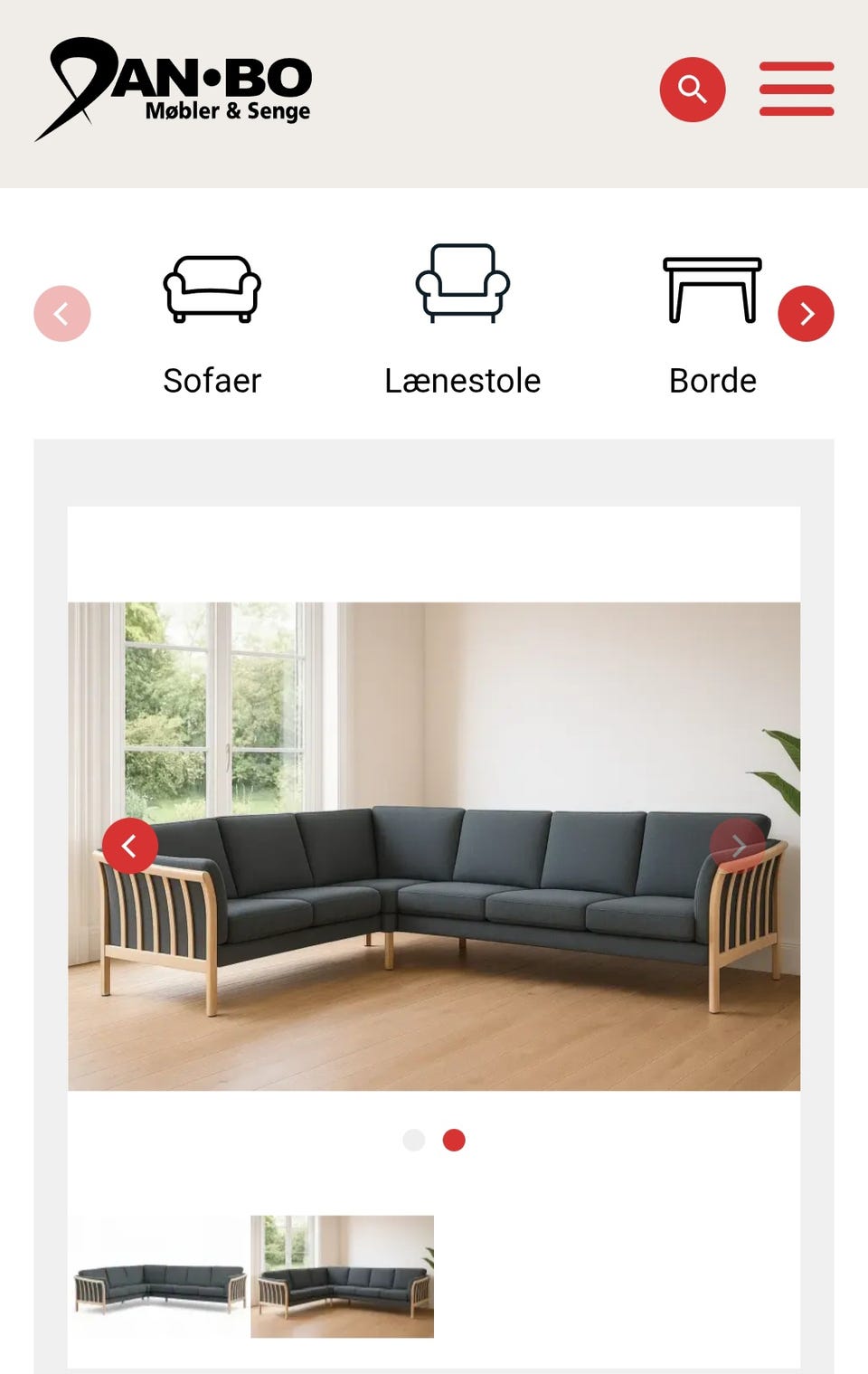Select the Lænestole armchair icon
The height and width of the screenshot is (1374, 868).
click(x=462, y=285)
